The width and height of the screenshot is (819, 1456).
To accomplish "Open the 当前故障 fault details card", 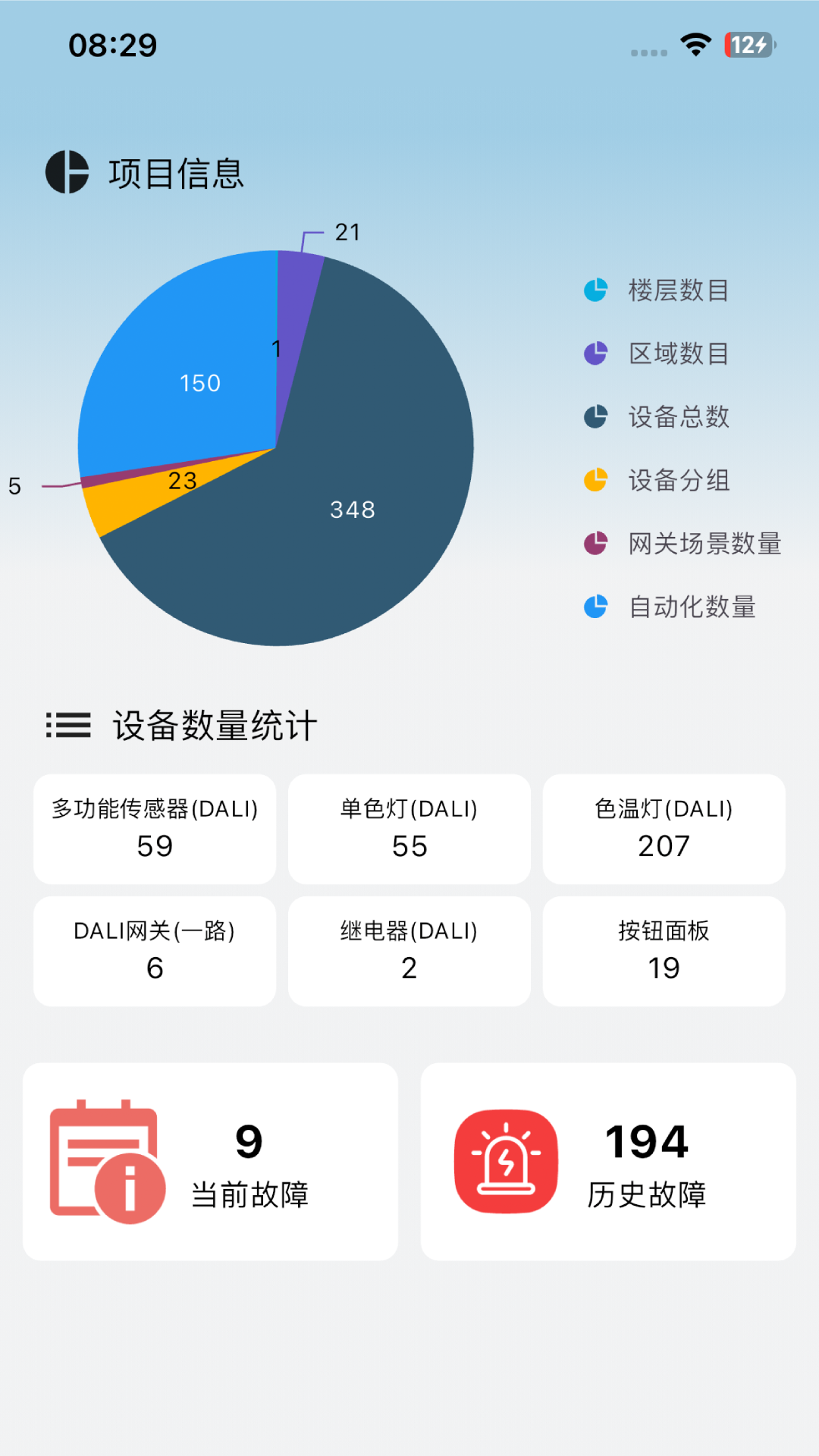I will 211,1160.
